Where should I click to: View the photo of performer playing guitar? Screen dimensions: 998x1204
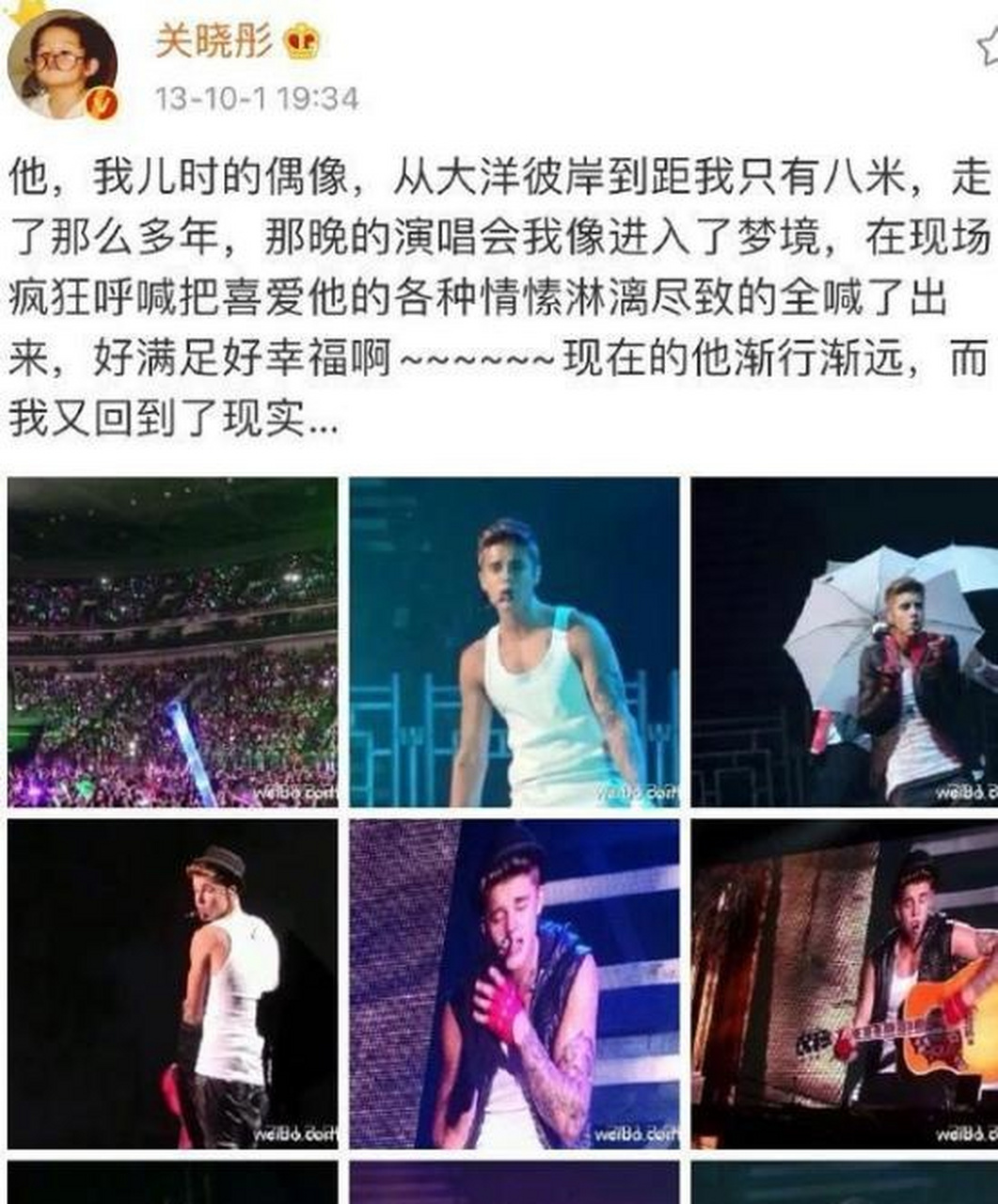[x=844, y=984]
